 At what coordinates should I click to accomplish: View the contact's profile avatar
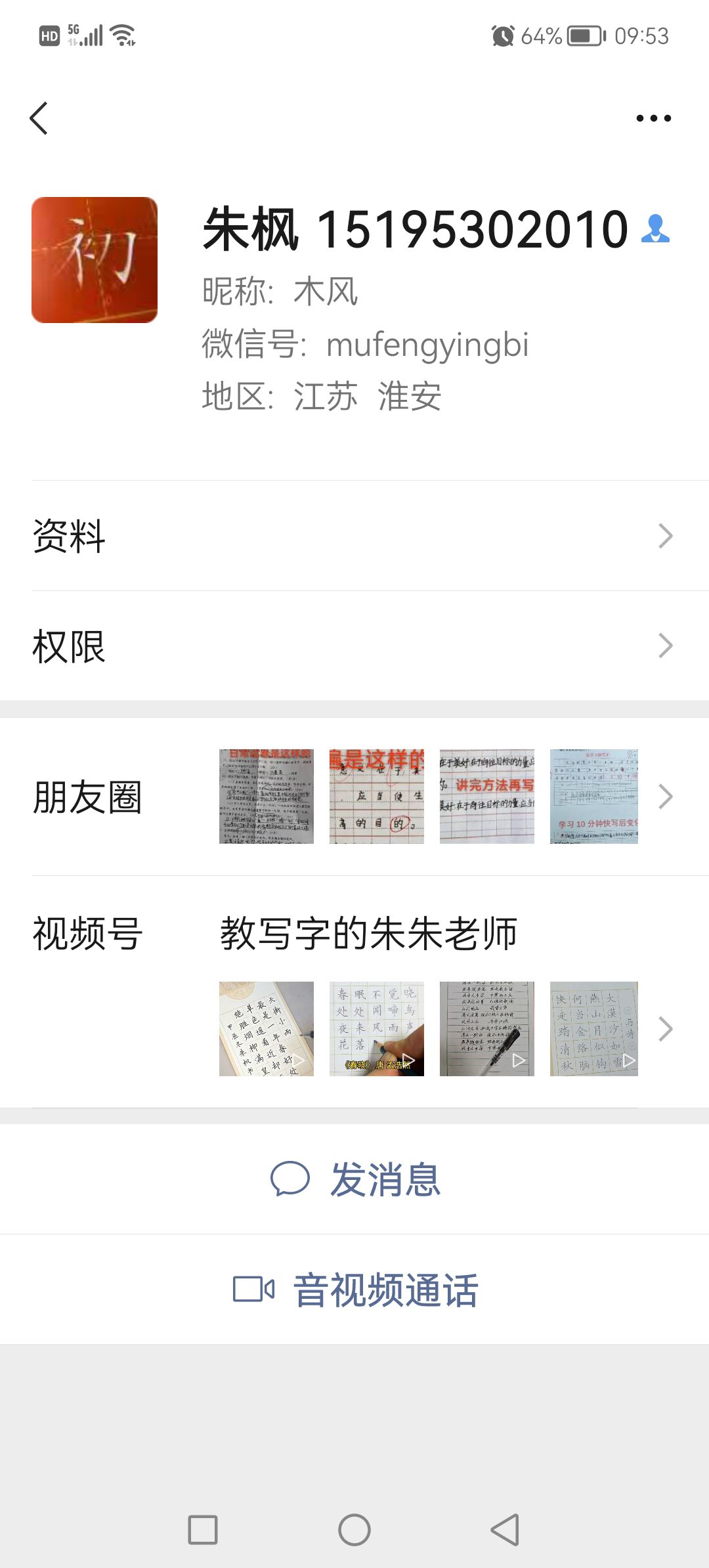95,260
